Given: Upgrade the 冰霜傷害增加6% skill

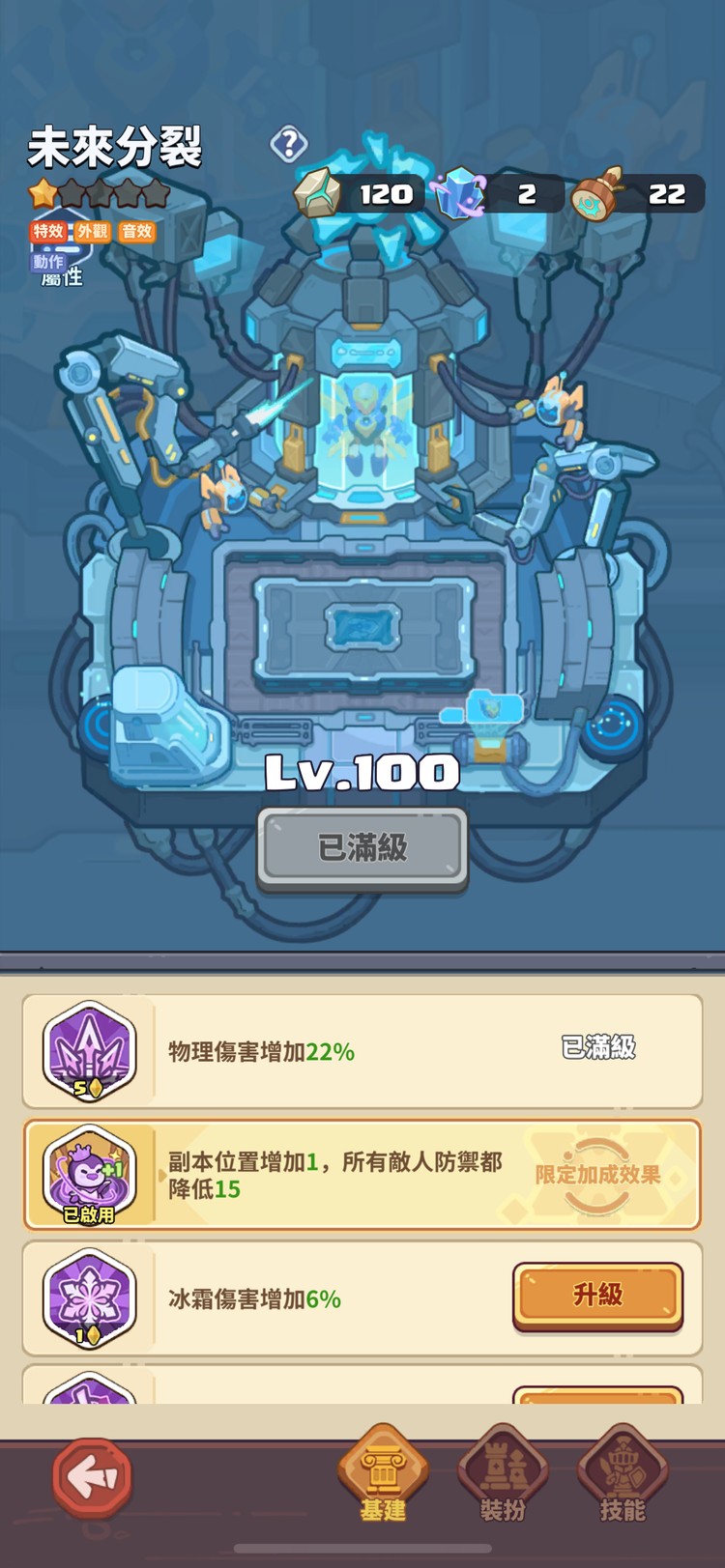Looking at the screenshot, I should pos(597,1296).
